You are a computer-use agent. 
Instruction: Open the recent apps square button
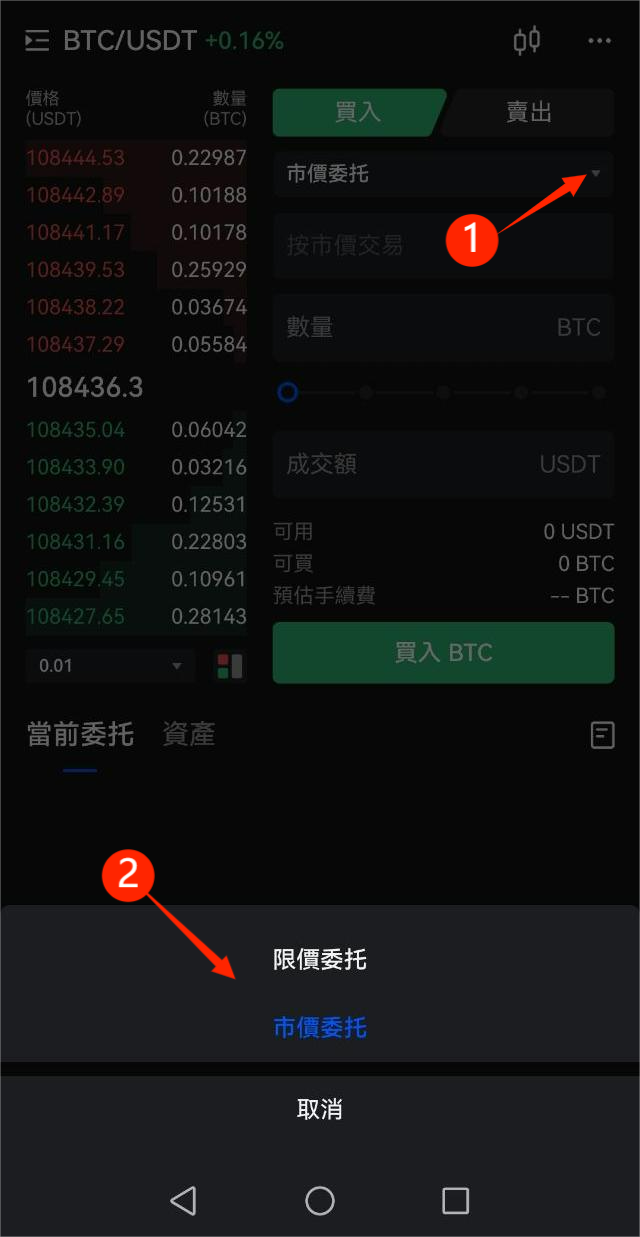[x=456, y=1200]
